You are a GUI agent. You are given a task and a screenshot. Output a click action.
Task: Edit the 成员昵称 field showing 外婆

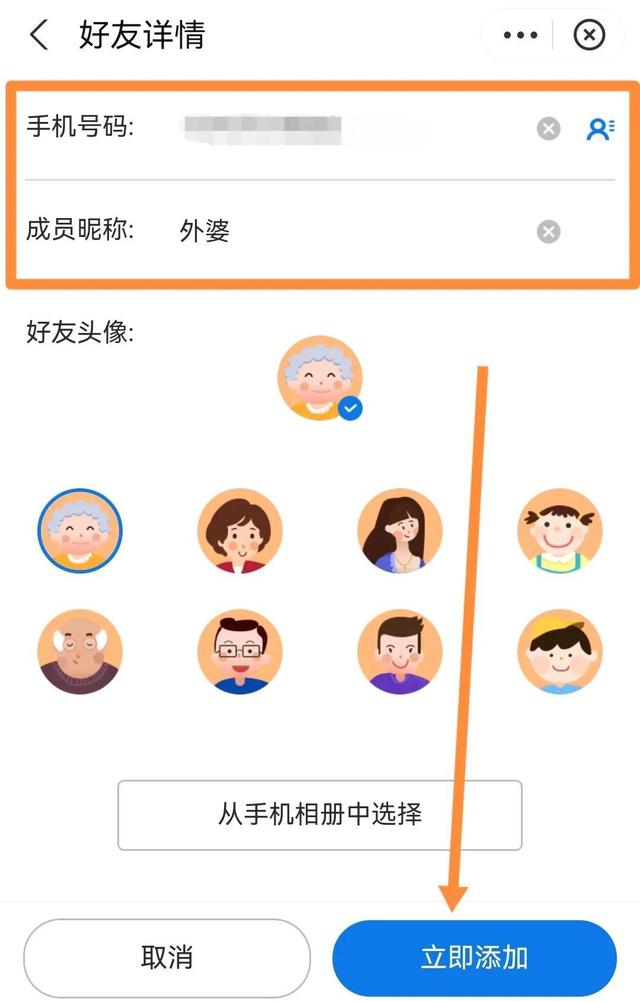340,232
